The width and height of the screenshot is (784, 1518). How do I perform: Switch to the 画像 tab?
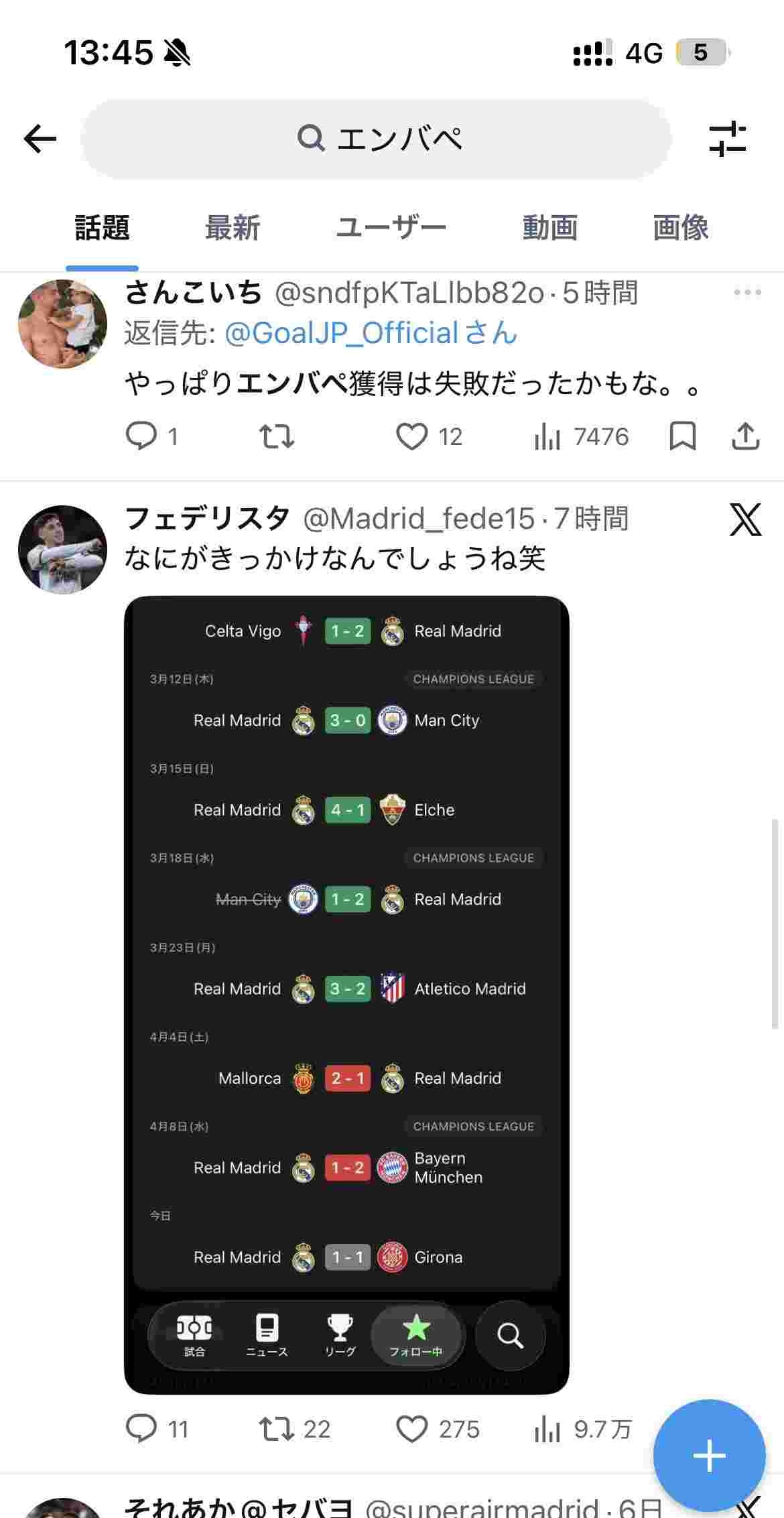[680, 228]
